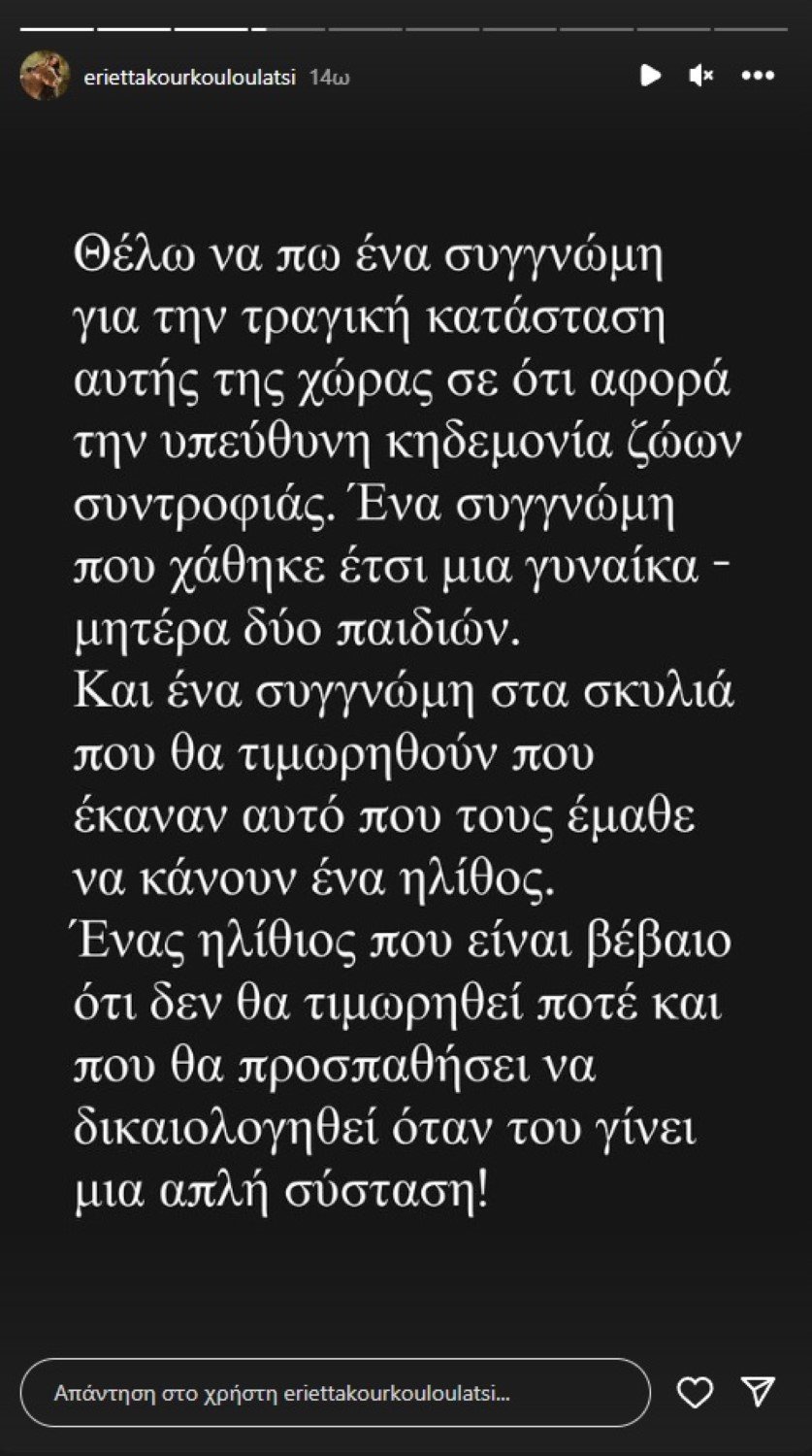812x1456 pixels.
Task: Open the three-dot overflow menu
Action: 758,76
